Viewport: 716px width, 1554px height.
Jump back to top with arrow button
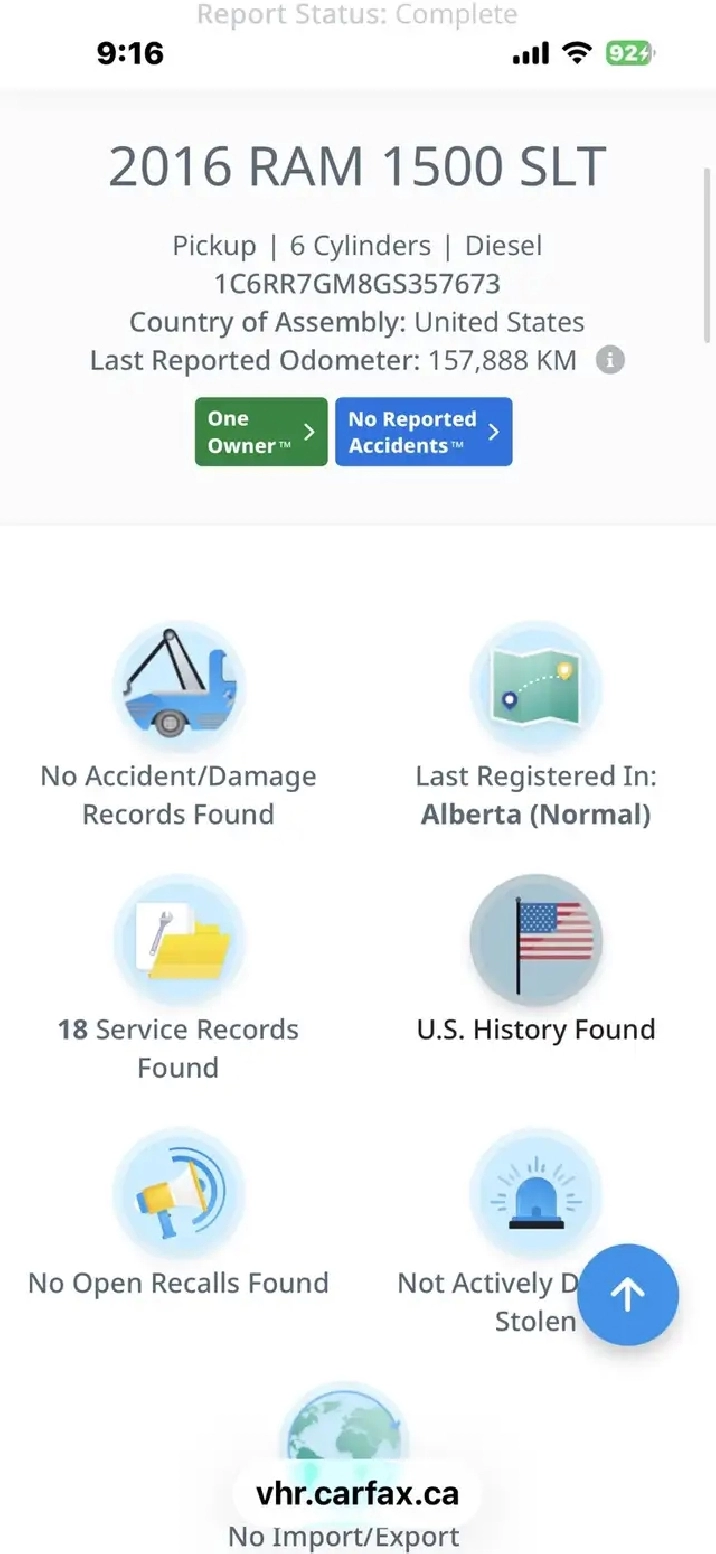[x=628, y=1294]
